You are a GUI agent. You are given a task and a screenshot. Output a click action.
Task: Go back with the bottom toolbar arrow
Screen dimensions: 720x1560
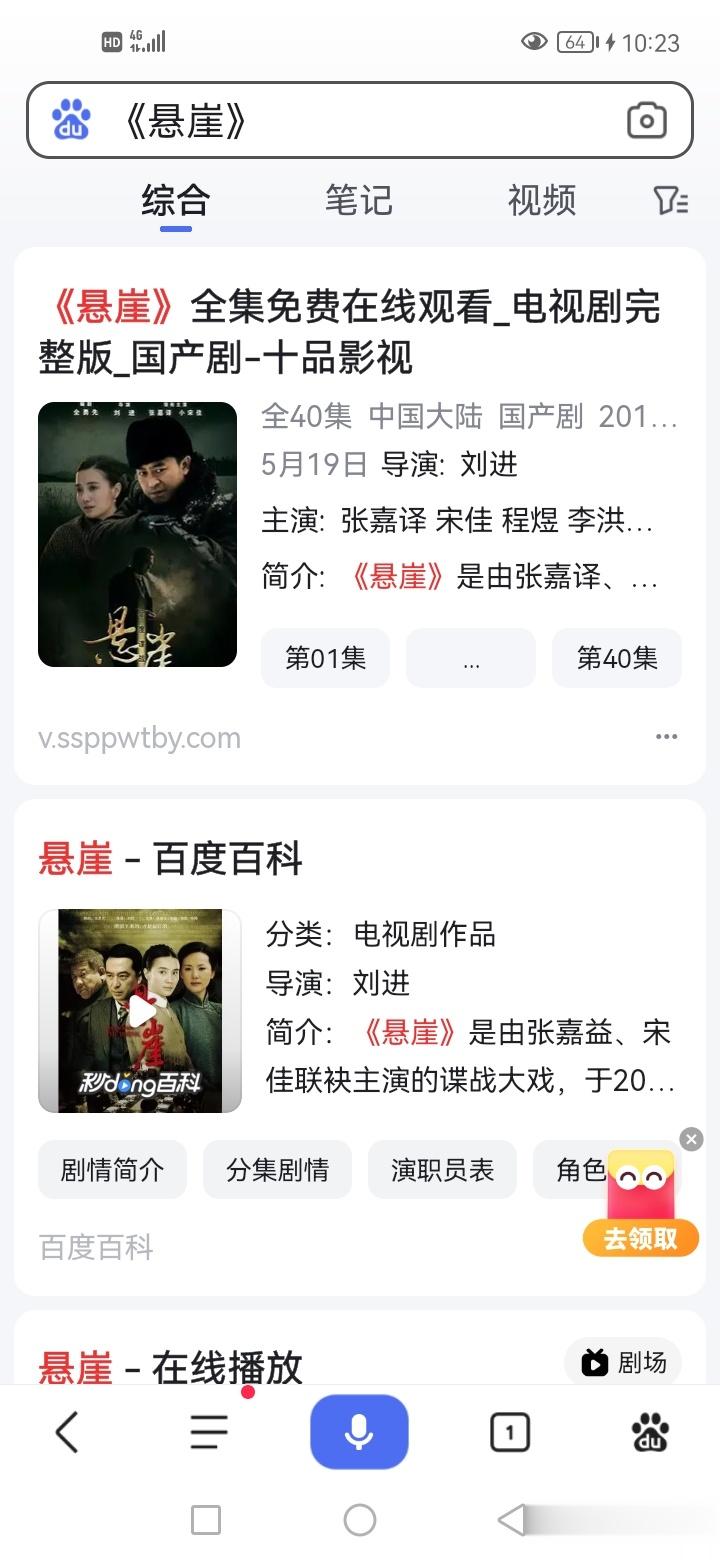point(67,1433)
